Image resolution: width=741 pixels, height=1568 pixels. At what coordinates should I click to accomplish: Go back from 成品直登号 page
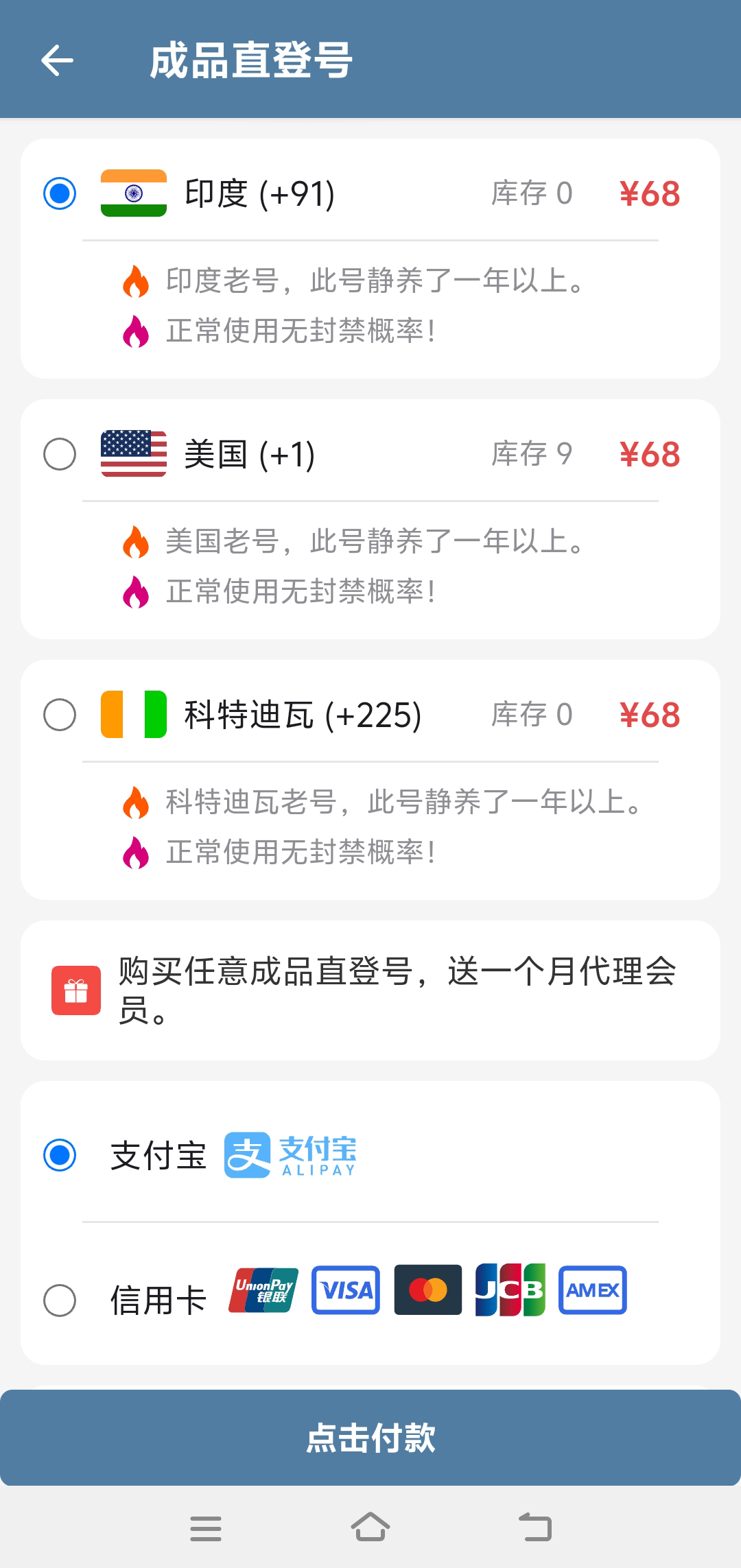point(57,60)
